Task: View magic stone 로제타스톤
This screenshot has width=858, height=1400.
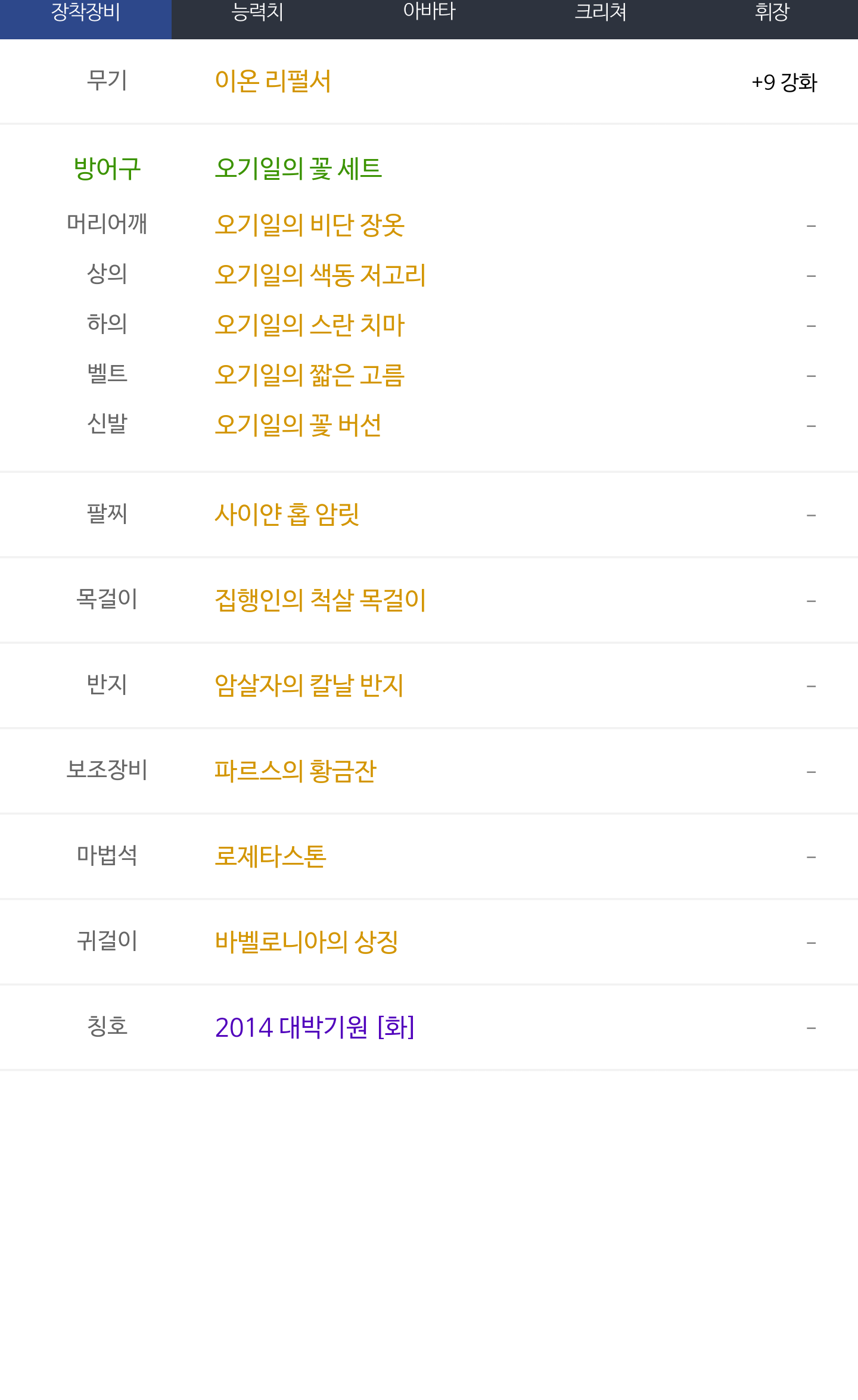Action: [270, 856]
